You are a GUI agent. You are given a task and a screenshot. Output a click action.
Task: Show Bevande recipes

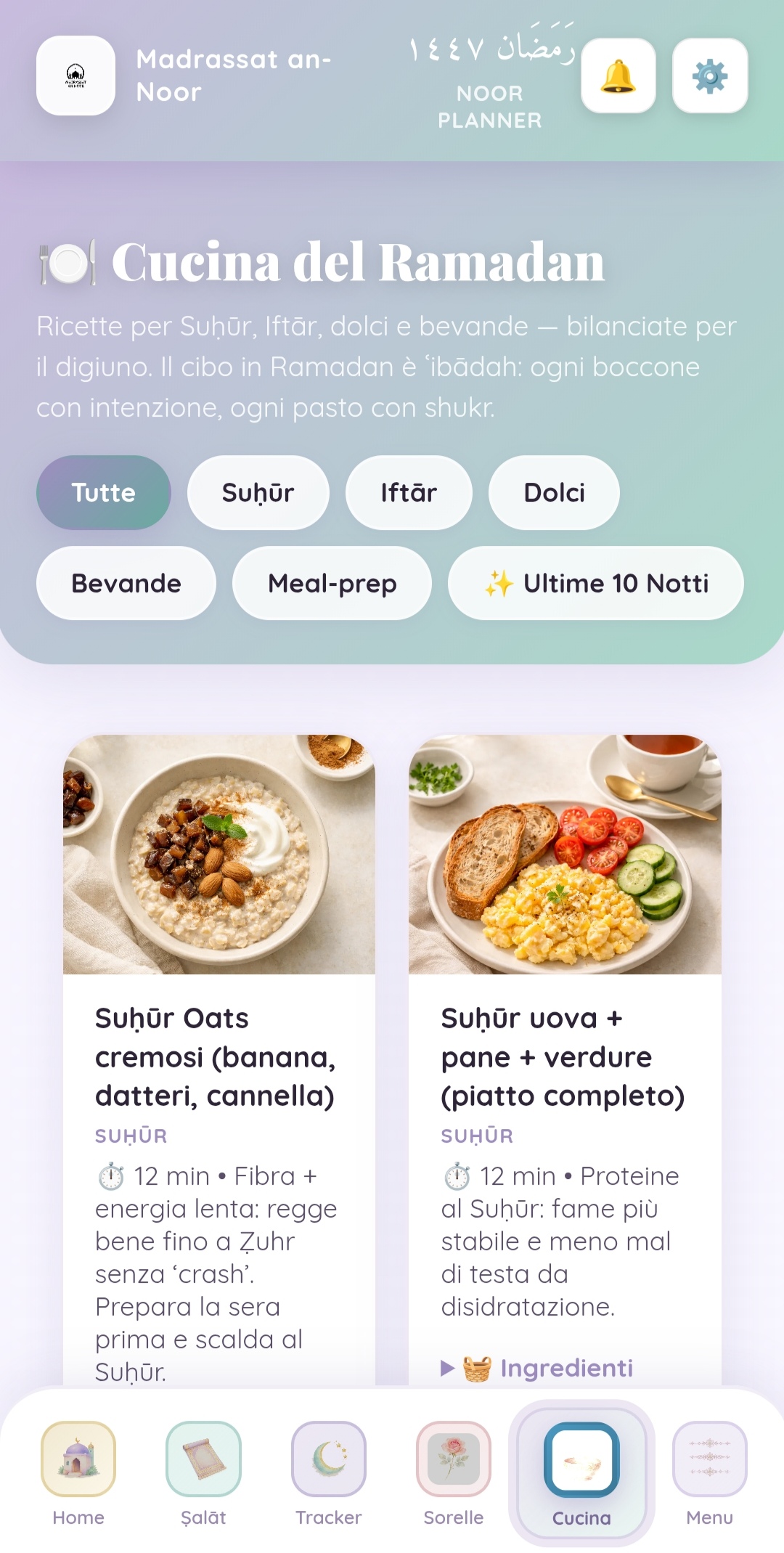point(126,584)
